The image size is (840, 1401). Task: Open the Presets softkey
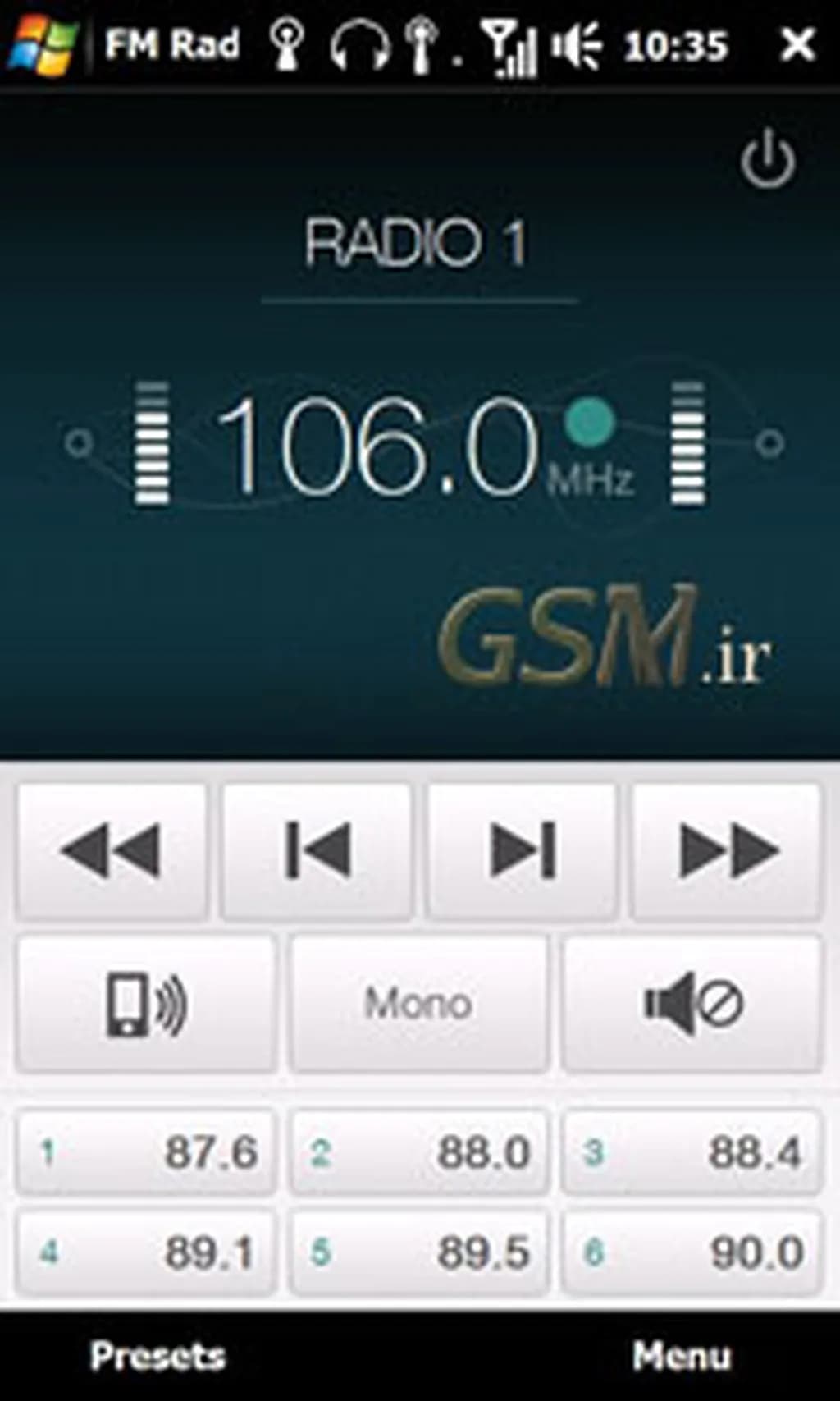point(157,1356)
